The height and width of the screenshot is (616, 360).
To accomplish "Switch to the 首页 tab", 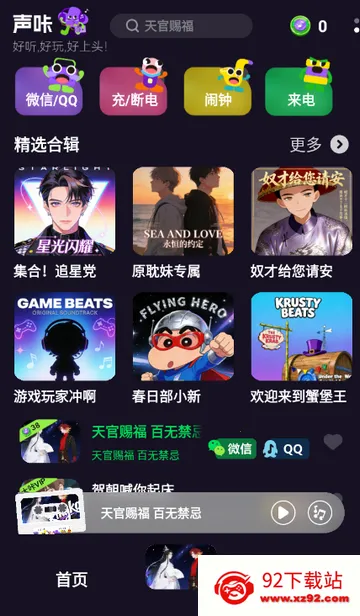I will 72,579.
